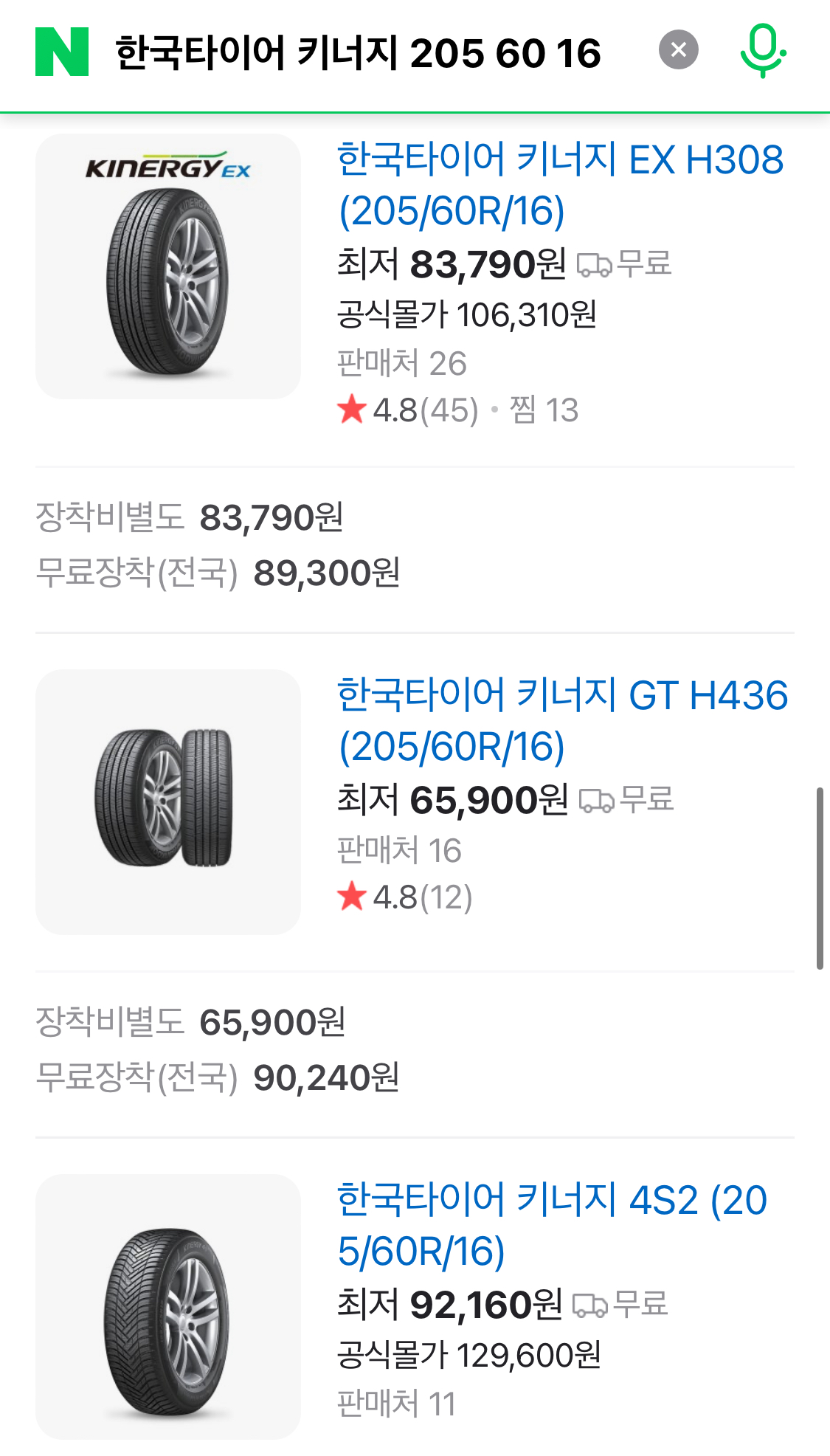Viewport: 830px width, 1456px height.
Task: Clear the search query text
Action: click(x=678, y=50)
